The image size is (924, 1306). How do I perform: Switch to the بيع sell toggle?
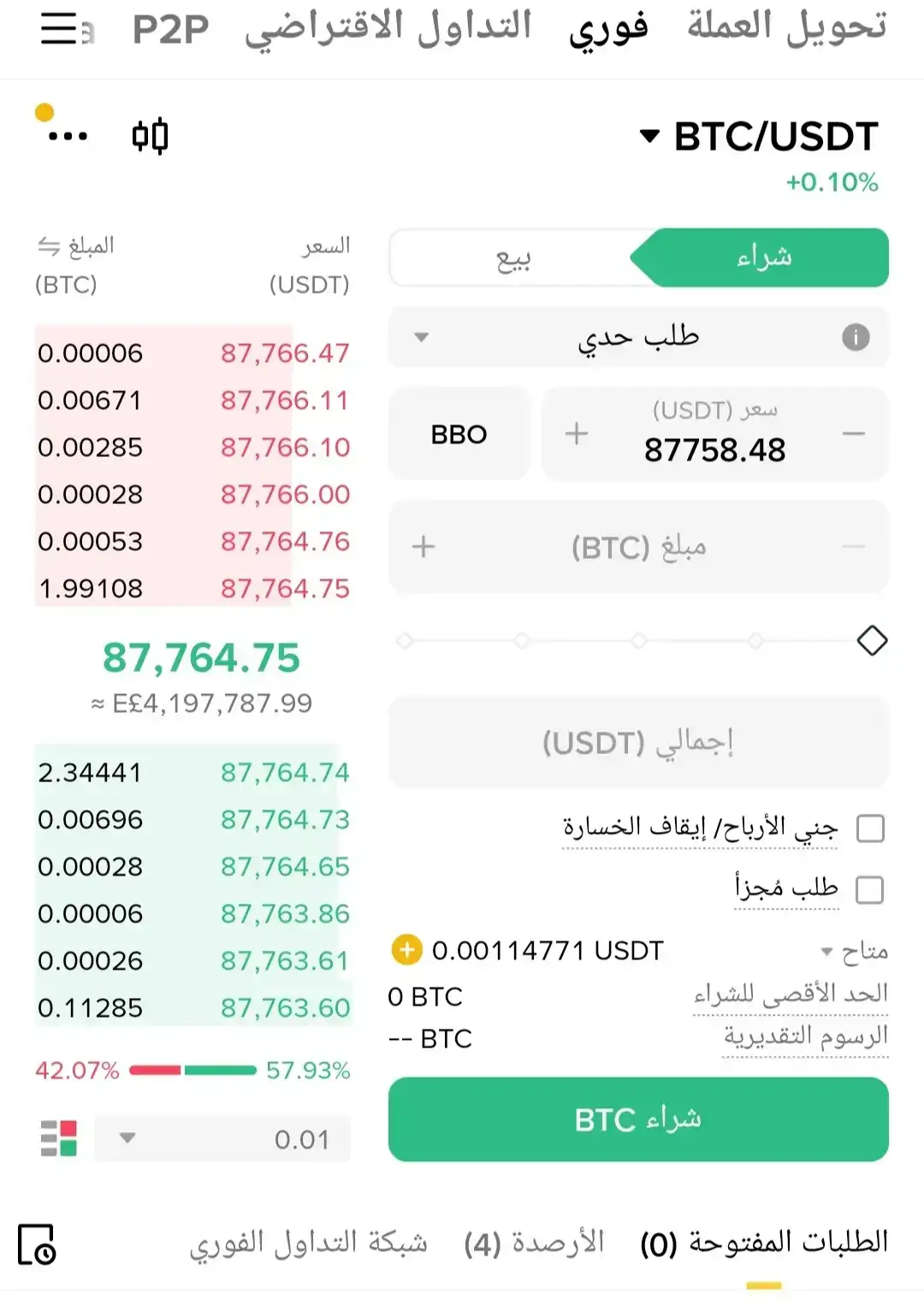510,257
